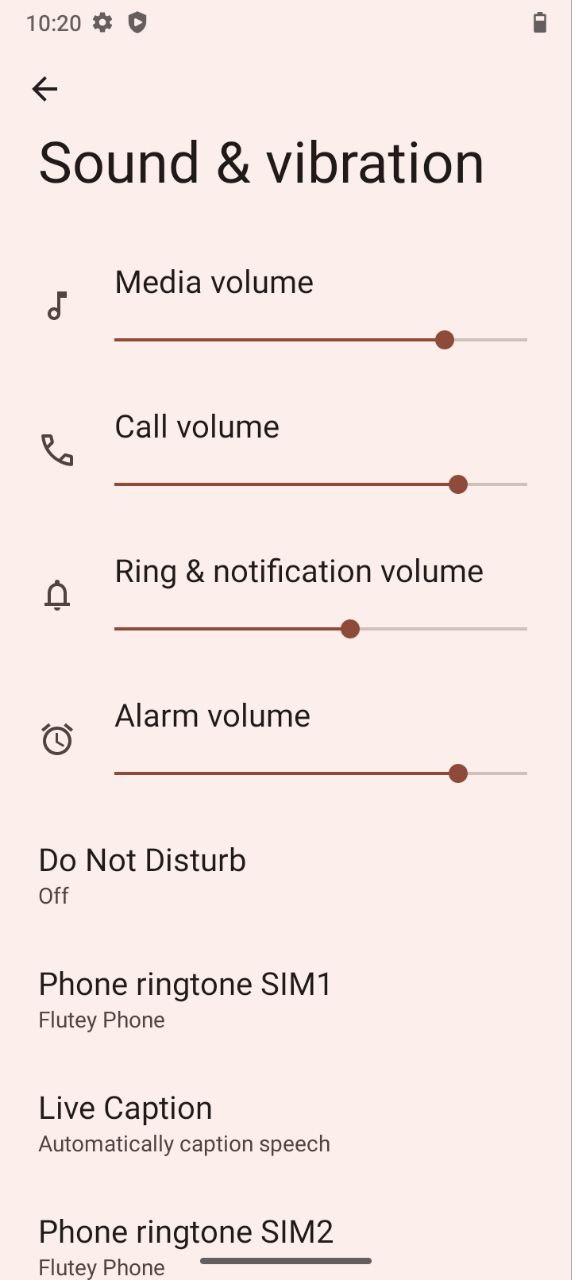Tap the Call volume slider
The image size is (572, 1280).
coord(320,484)
